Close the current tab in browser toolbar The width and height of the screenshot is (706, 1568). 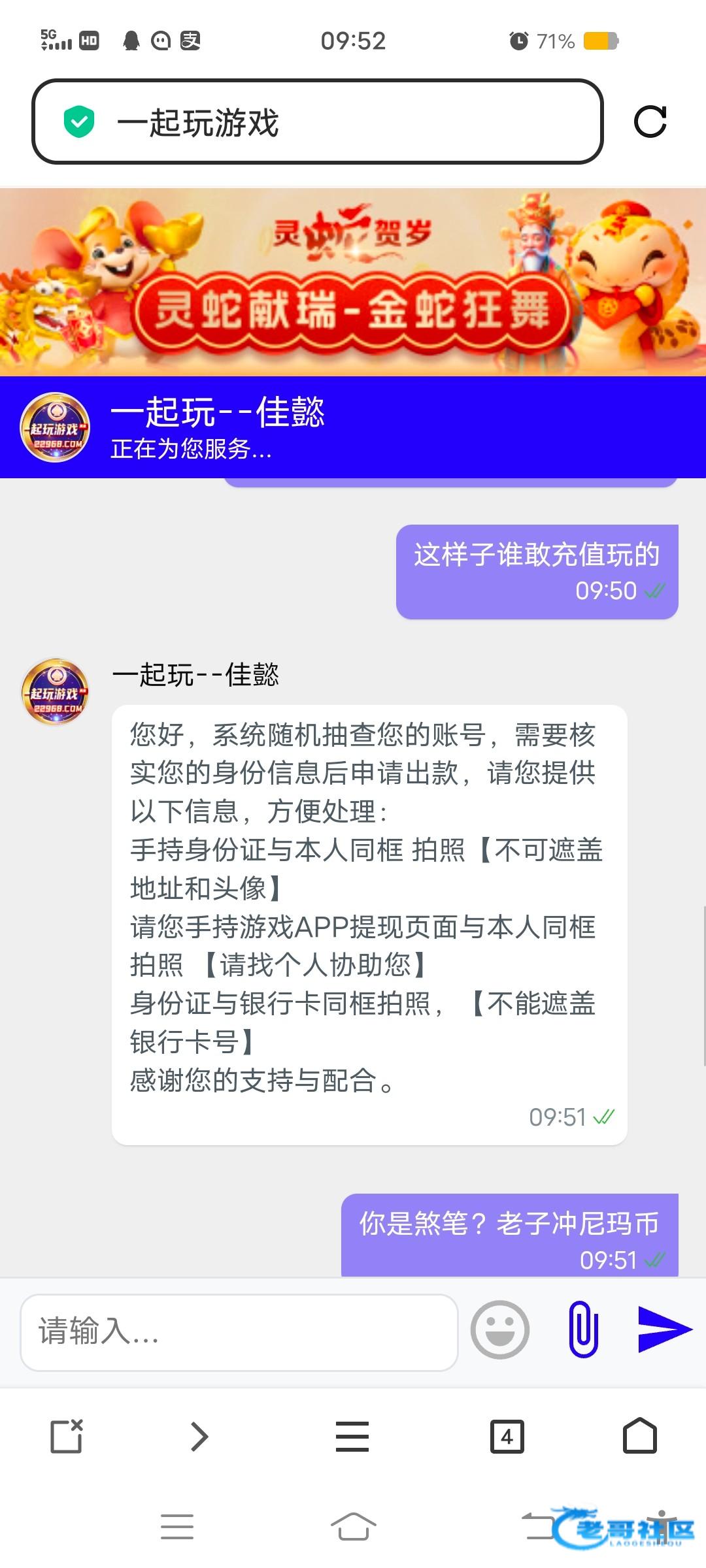pyautogui.click(x=67, y=1436)
